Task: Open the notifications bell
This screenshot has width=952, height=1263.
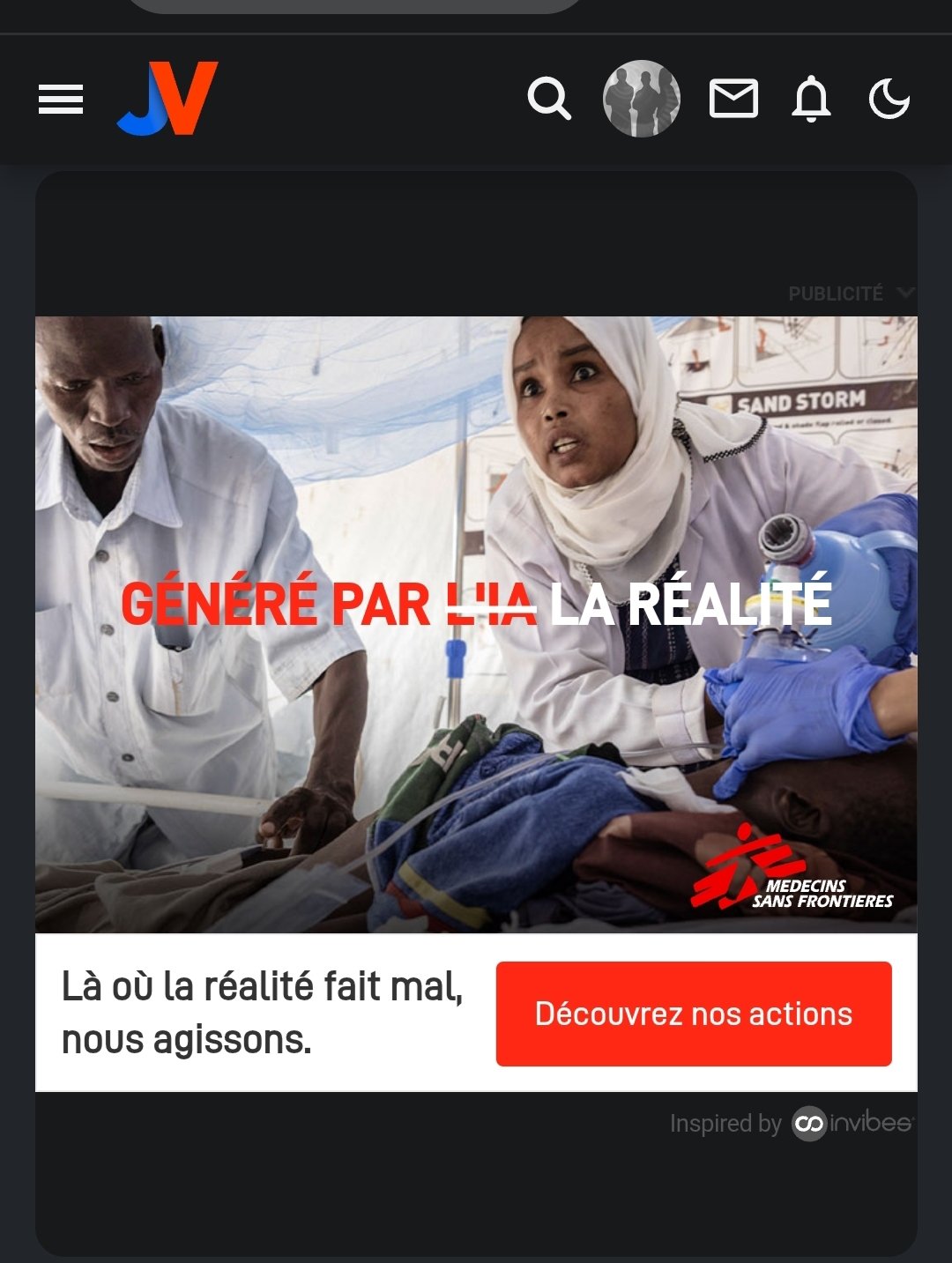Action: pos(811,98)
